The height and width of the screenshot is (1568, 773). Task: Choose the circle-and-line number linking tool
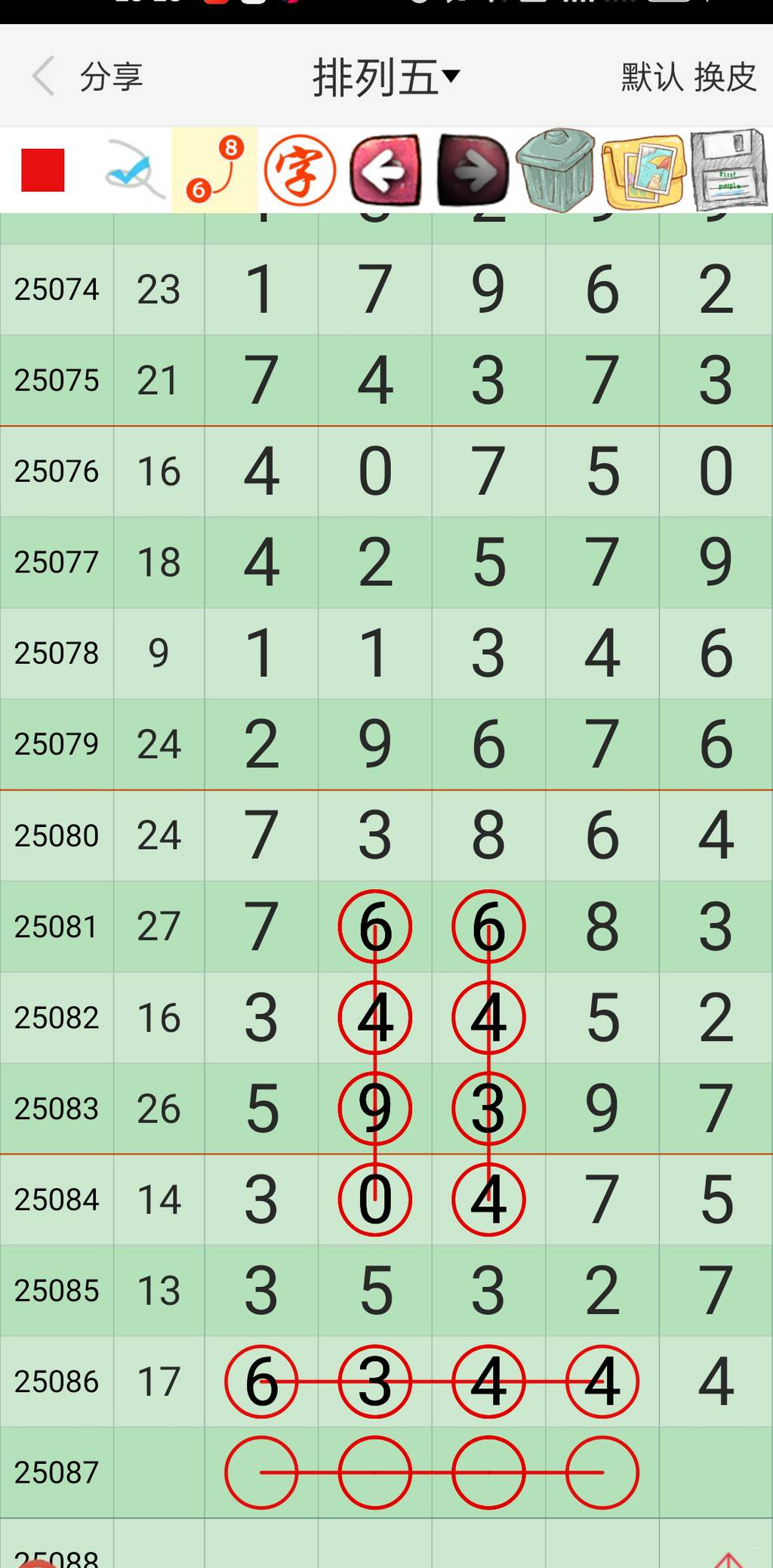pyautogui.click(x=214, y=170)
